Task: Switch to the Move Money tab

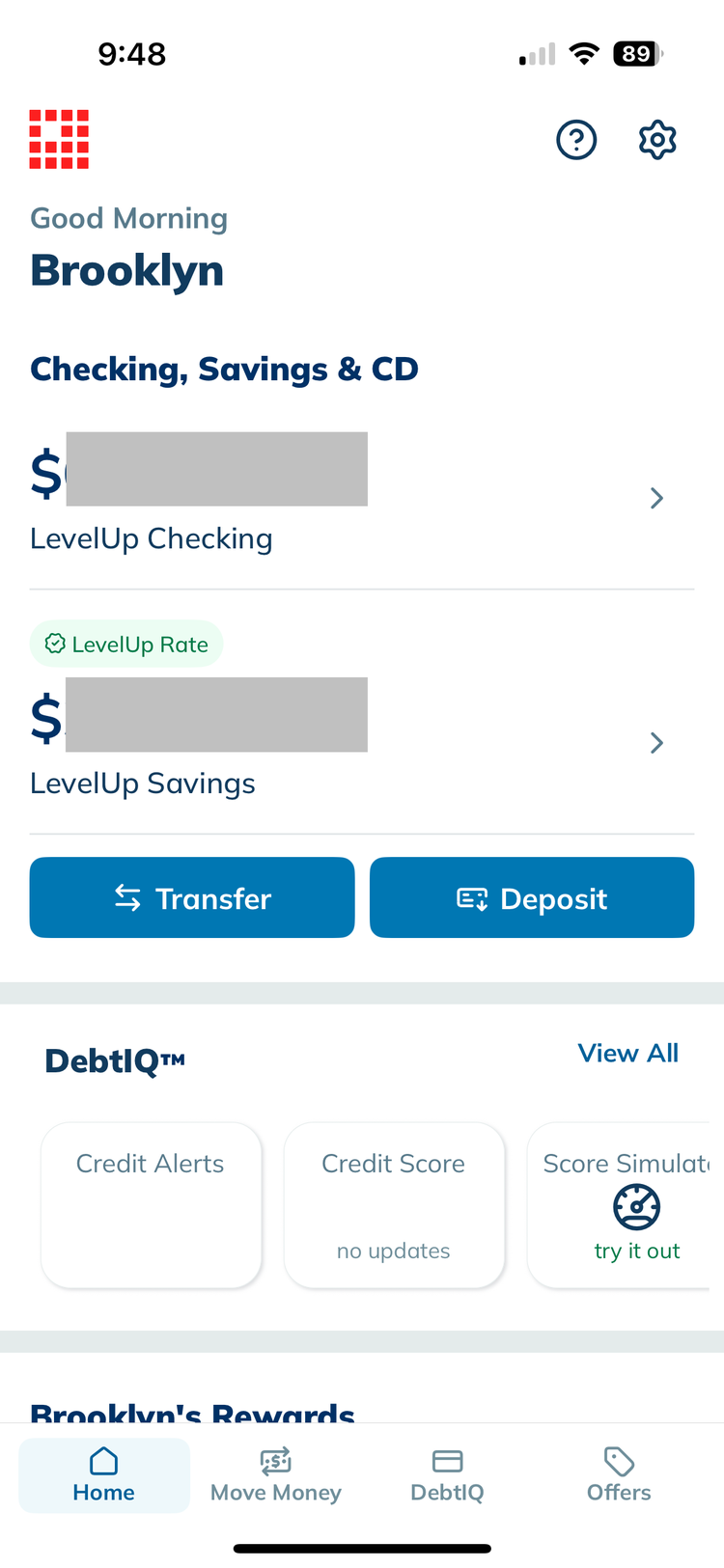Action: coord(276,1475)
